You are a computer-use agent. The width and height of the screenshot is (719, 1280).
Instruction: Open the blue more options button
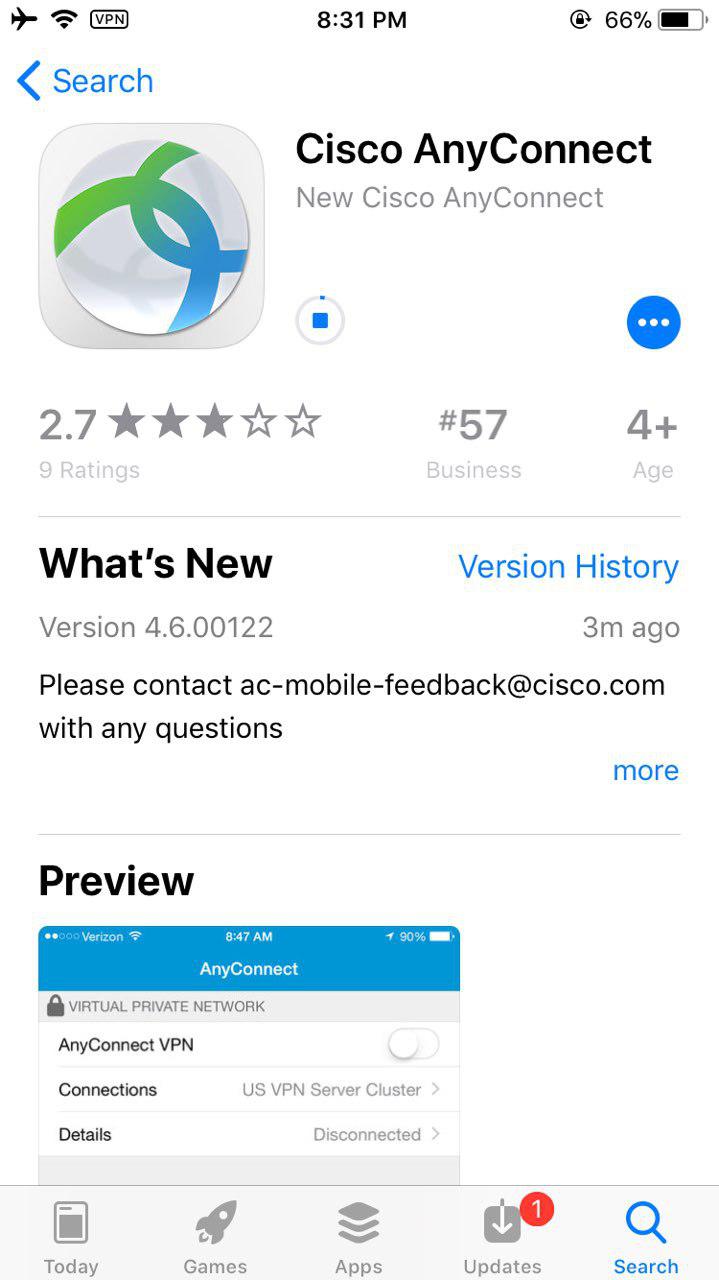[x=654, y=322]
